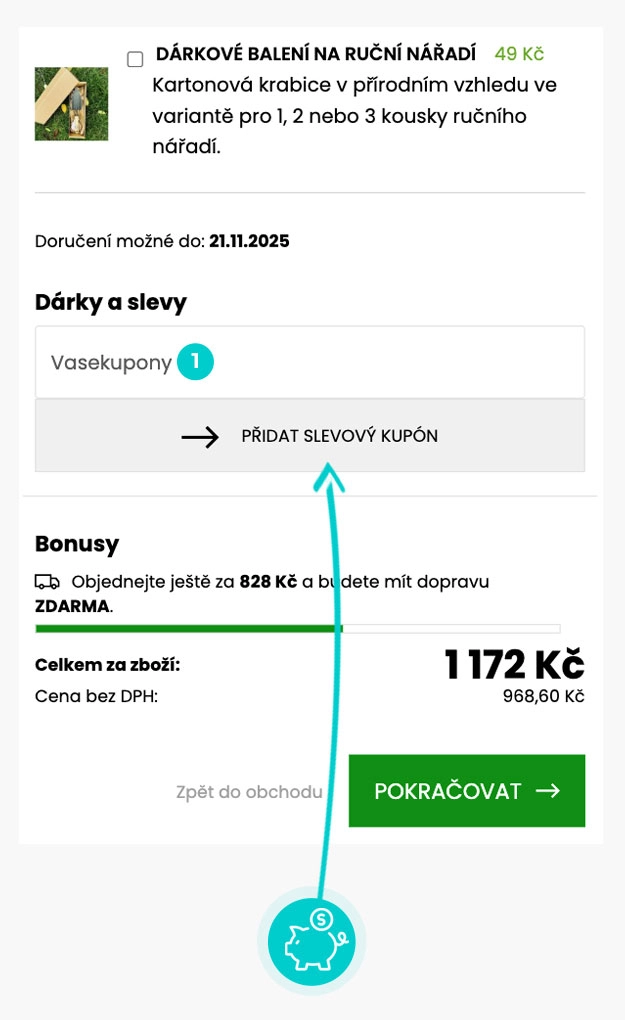Screen dimensions: 625x1020
Task: Open the piggy bank savings button
Action: point(312,941)
